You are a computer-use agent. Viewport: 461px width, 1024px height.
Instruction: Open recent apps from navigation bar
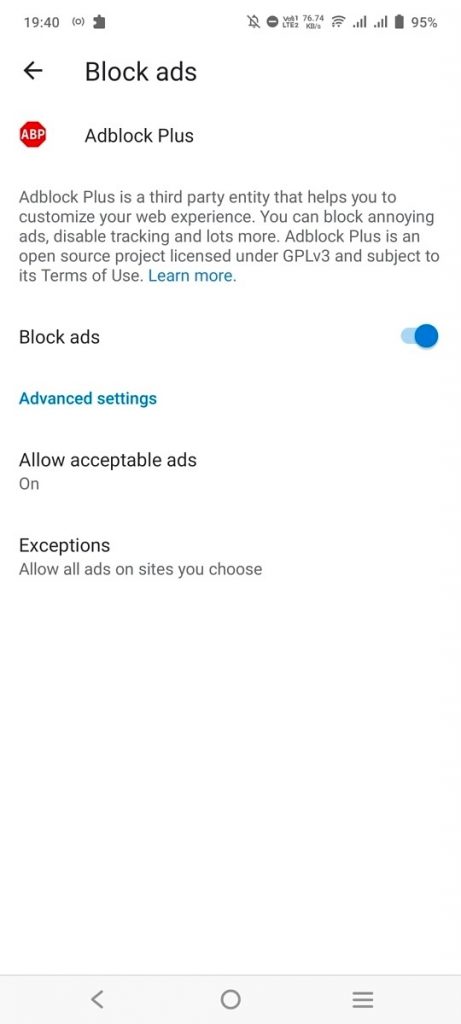coord(363,999)
